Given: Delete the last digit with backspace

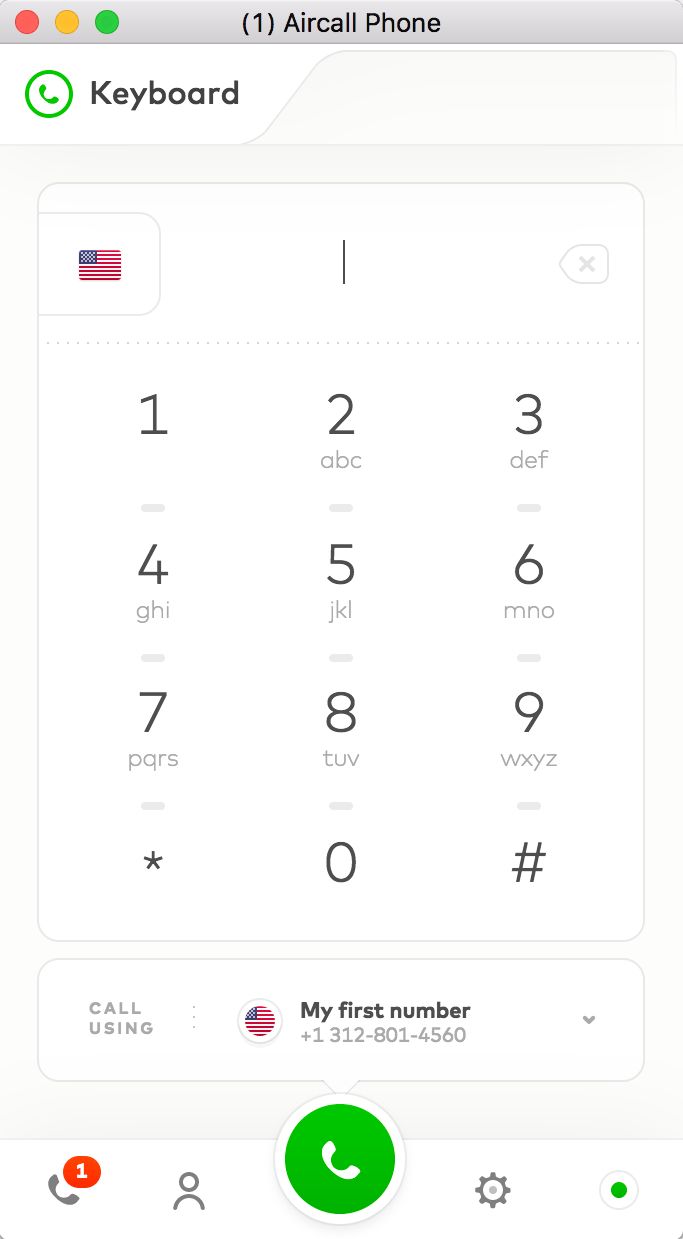Looking at the screenshot, I should coord(584,264).
